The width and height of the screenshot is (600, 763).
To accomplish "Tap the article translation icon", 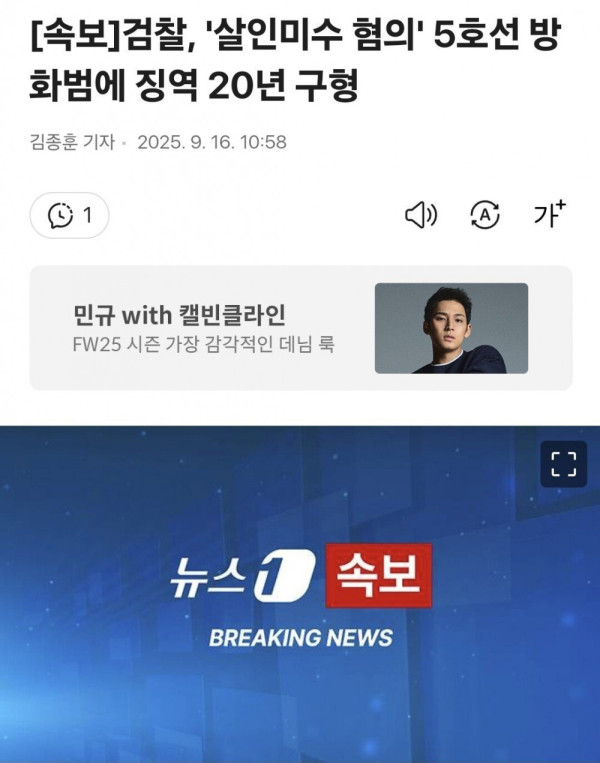I will tap(484, 215).
